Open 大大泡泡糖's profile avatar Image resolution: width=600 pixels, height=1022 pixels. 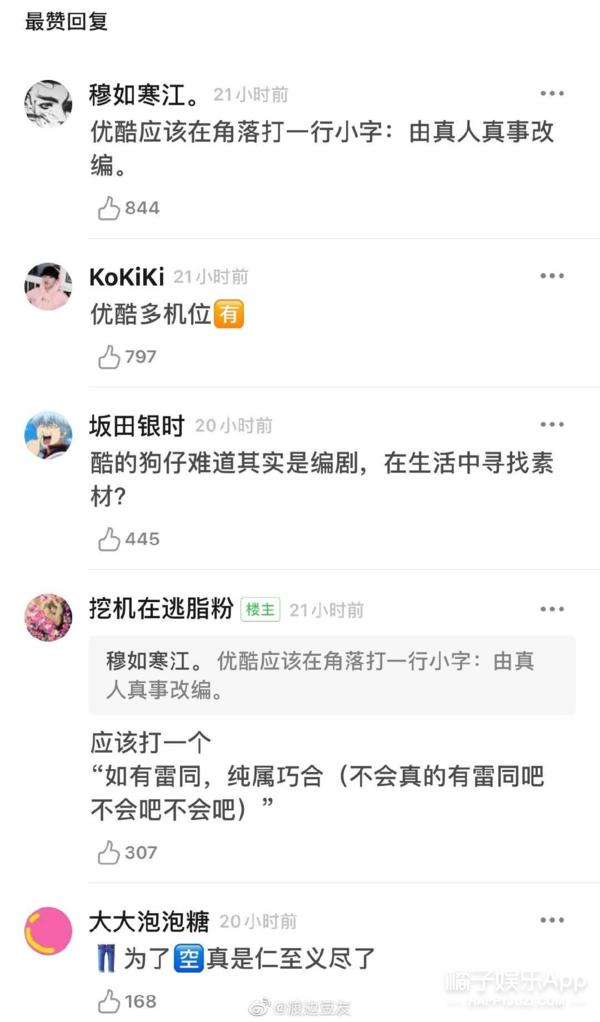48,931
